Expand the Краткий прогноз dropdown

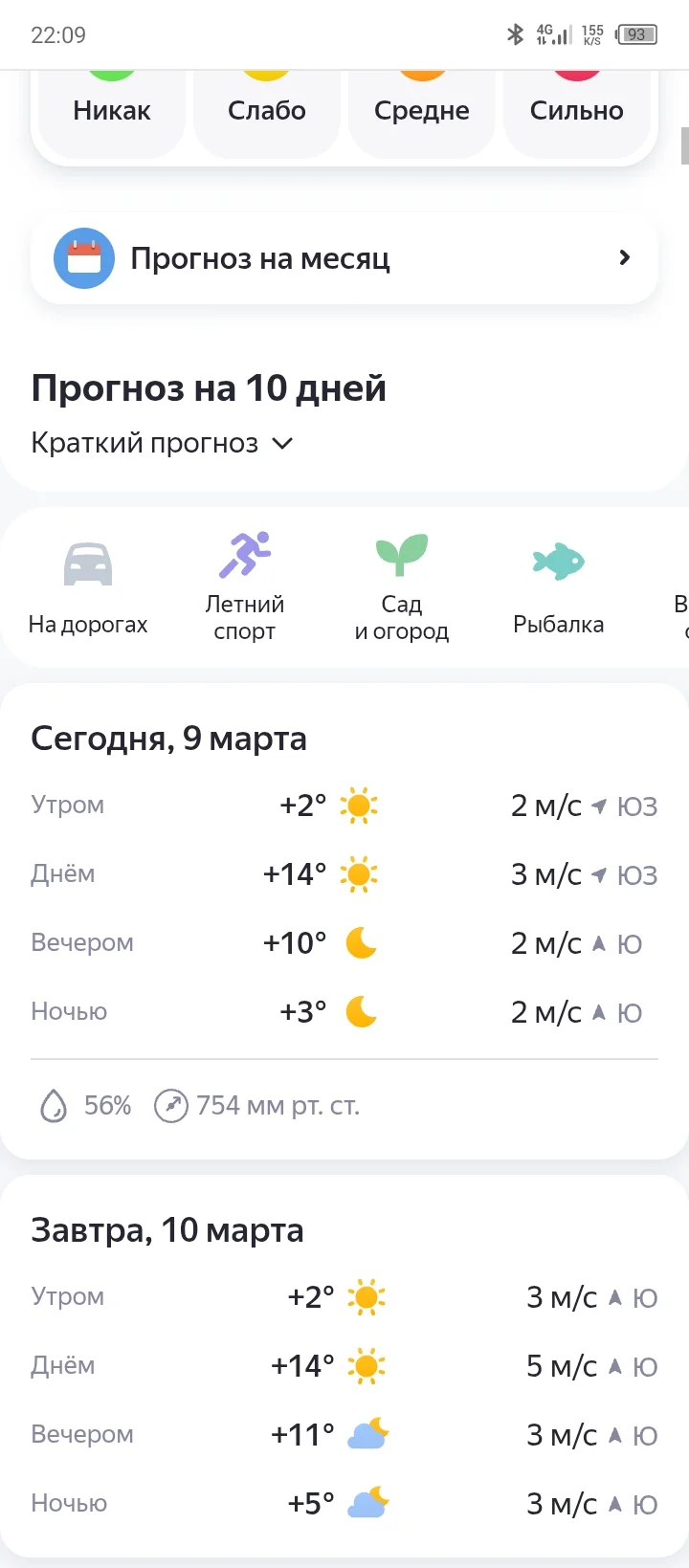[162, 442]
